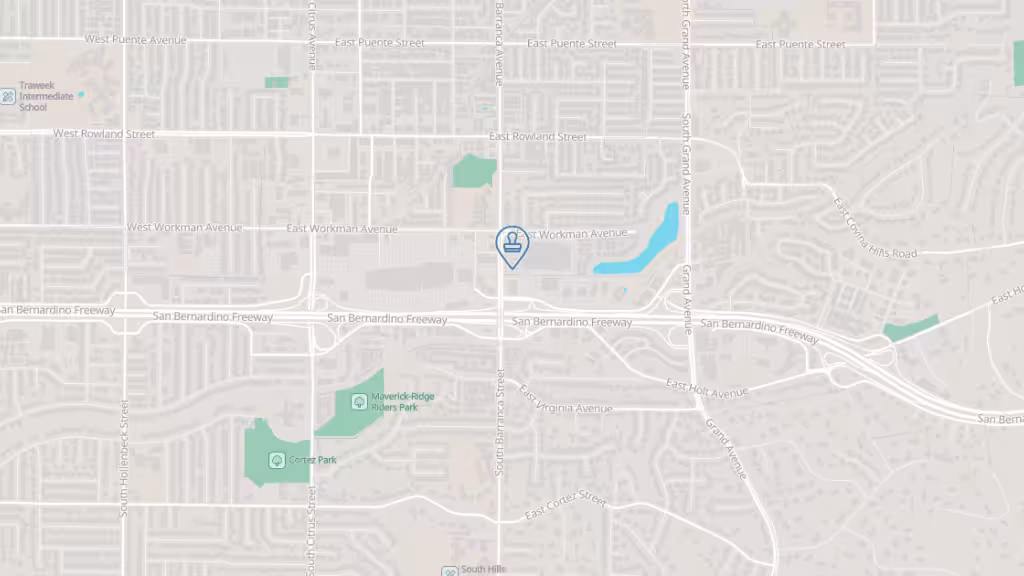This screenshot has width=1024, height=576.
Task: Select the Cortez Park map marker
Action: [277, 460]
